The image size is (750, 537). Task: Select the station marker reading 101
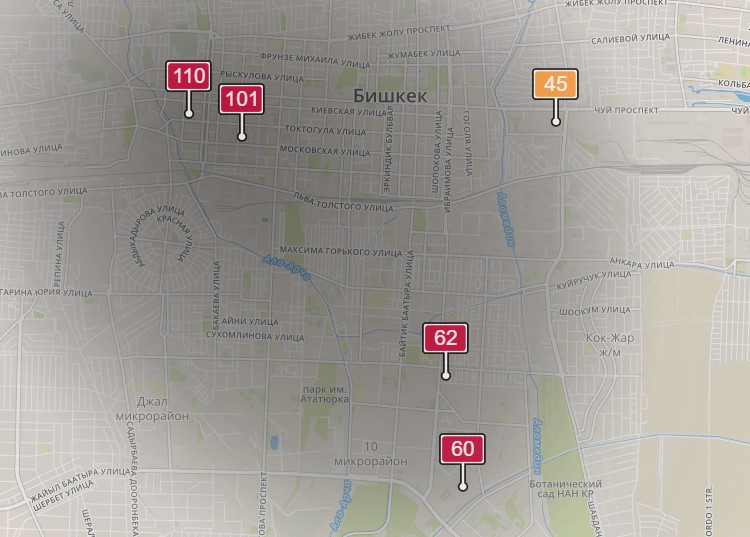[241, 99]
